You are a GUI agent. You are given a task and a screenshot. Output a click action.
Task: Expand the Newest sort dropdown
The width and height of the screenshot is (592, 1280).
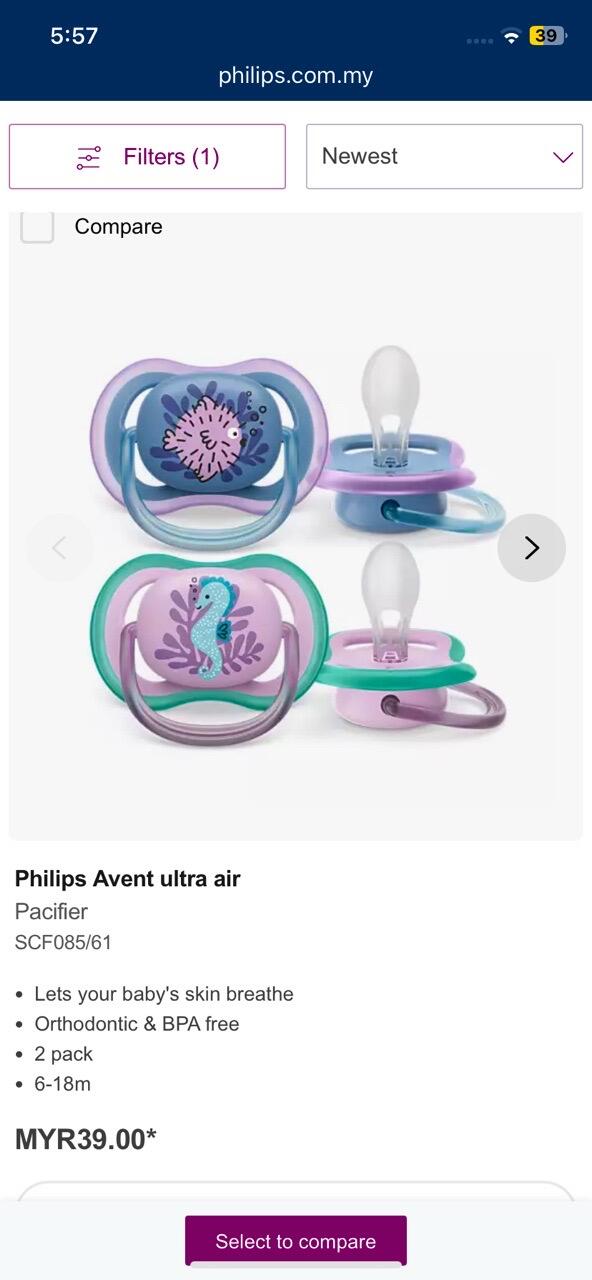coord(444,156)
